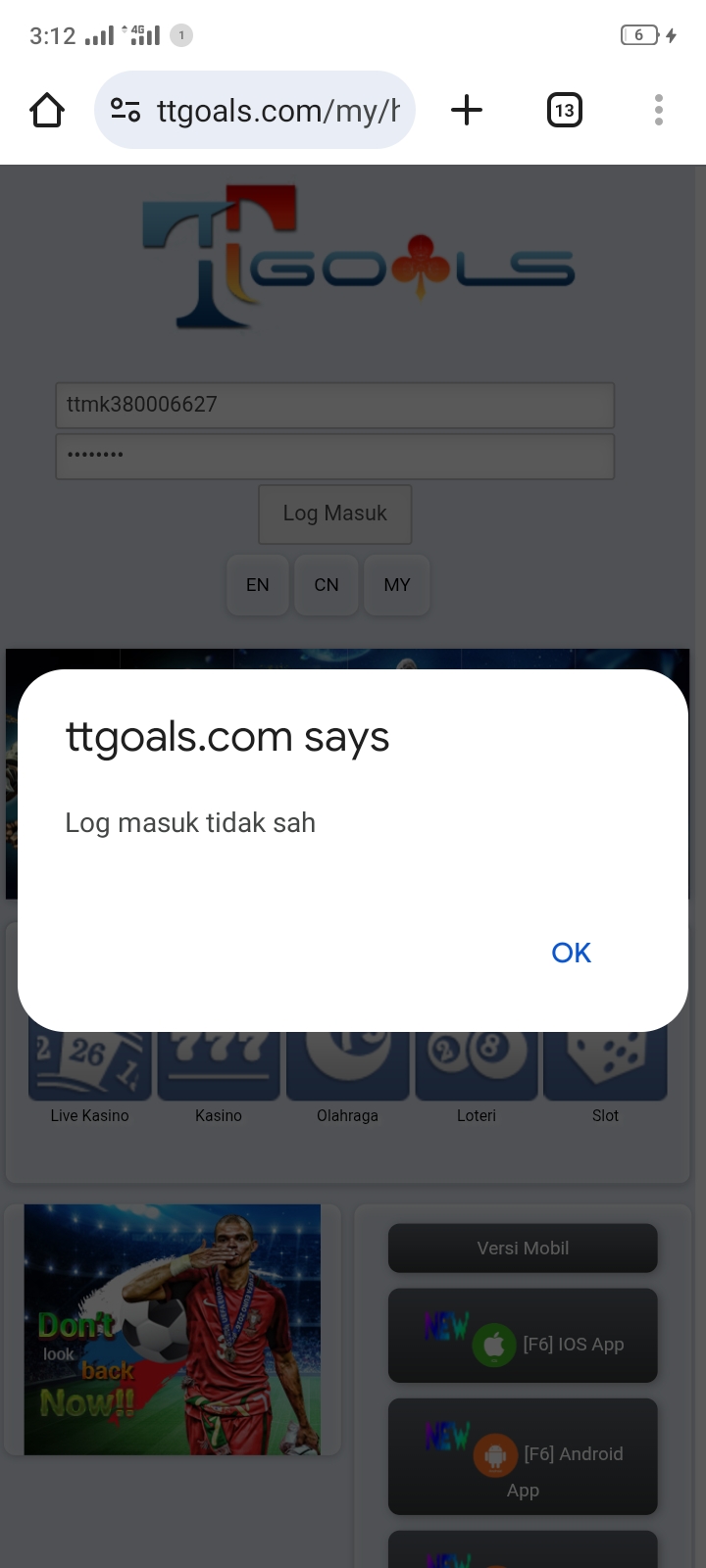Dismiss the dialog with OK
The width and height of the screenshot is (706, 1568).
(x=571, y=953)
